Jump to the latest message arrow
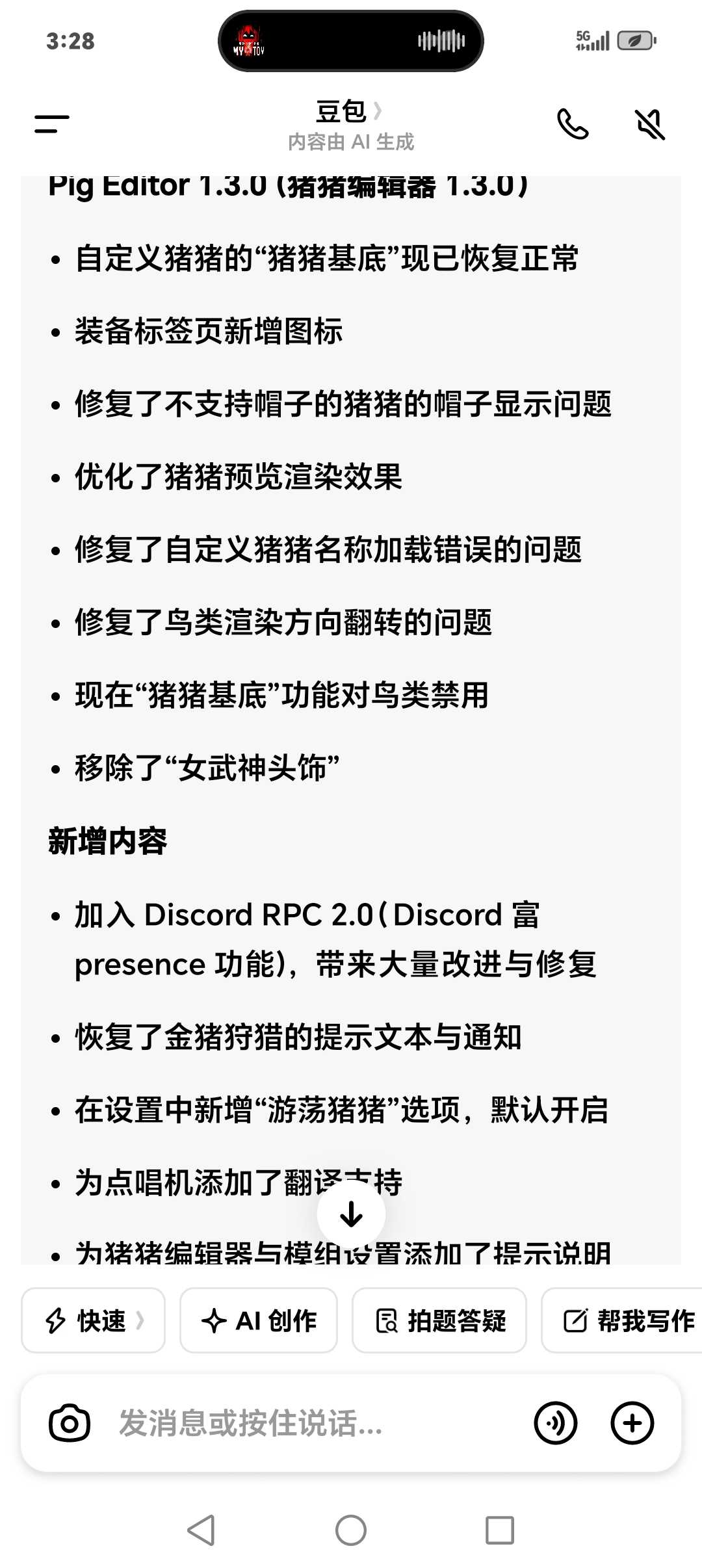Viewport: 702px width, 1568px height. click(351, 1213)
